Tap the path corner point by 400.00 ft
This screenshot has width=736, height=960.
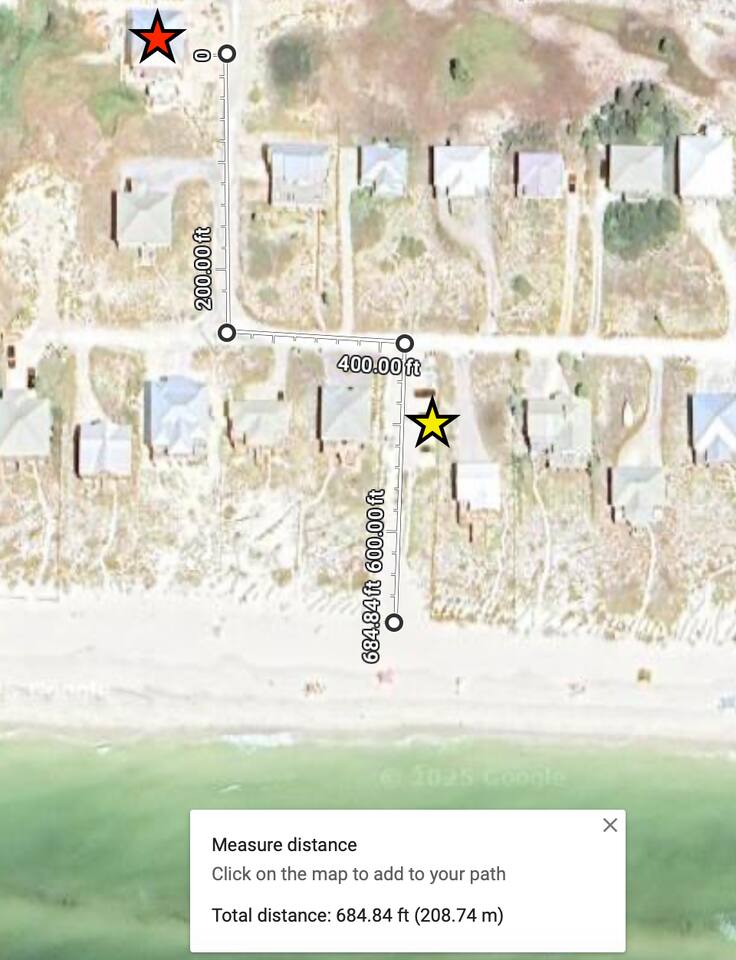pyautogui.click(x=405, y=343)
